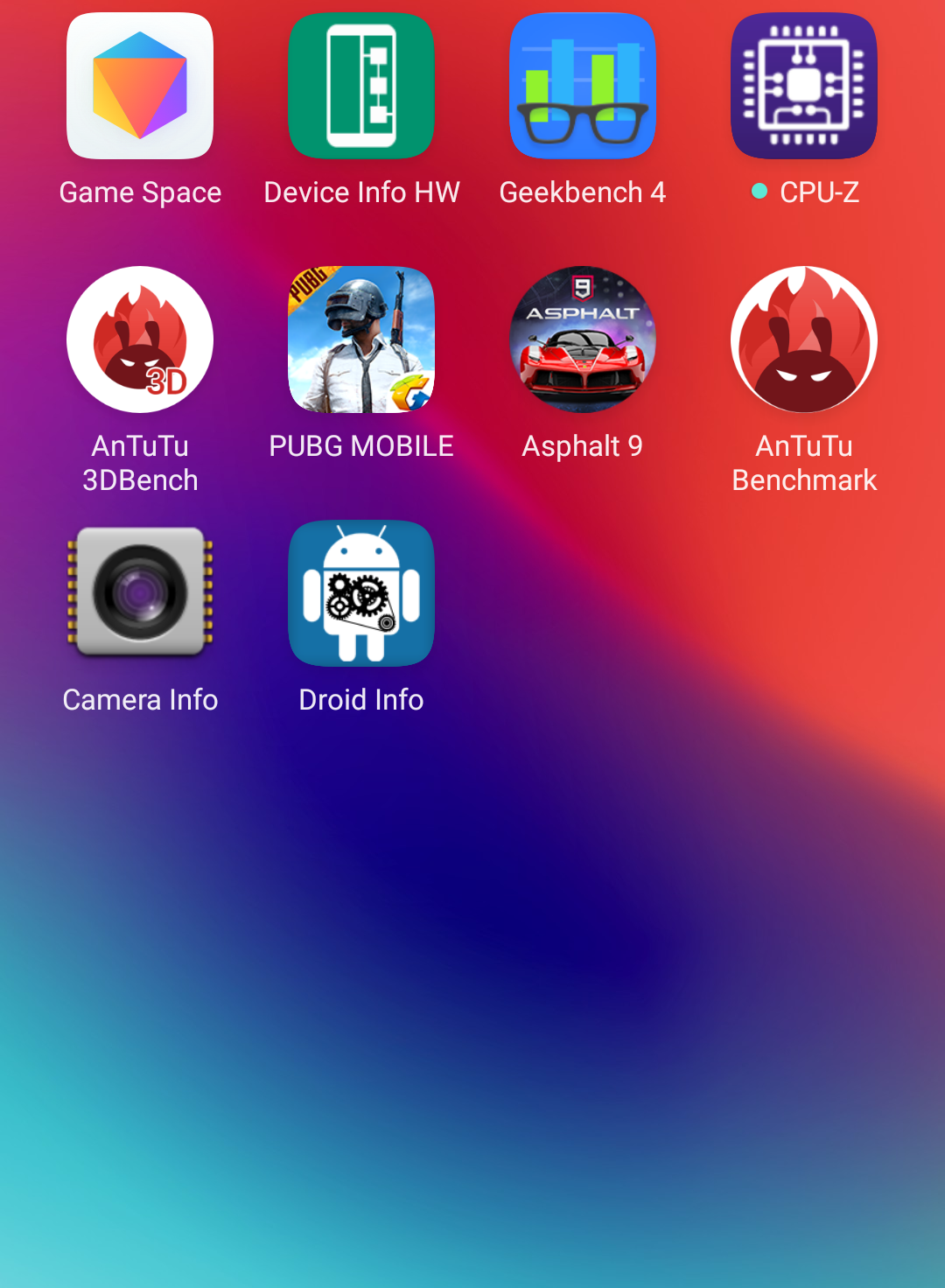Launch AnTuTu Benchmark

804,339
